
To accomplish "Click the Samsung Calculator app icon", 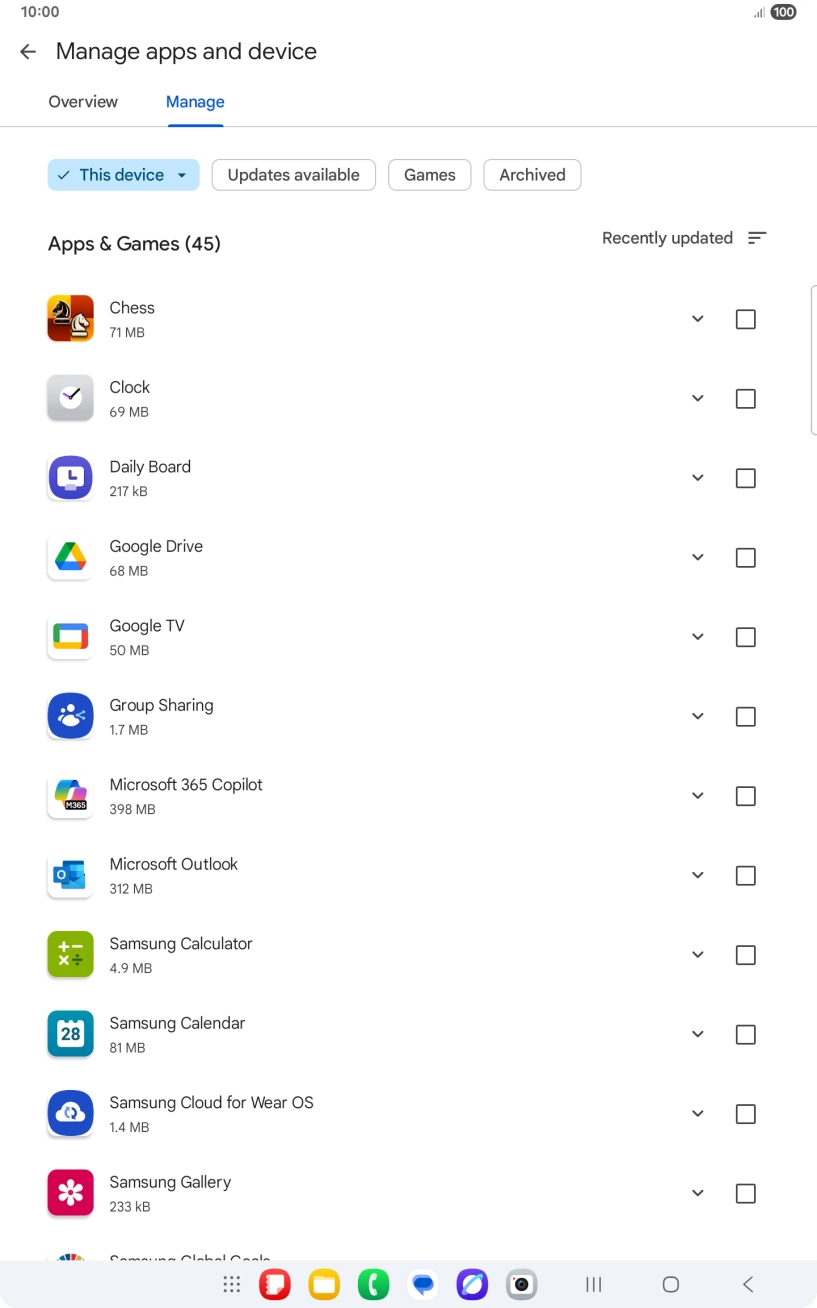I will 70,954.
